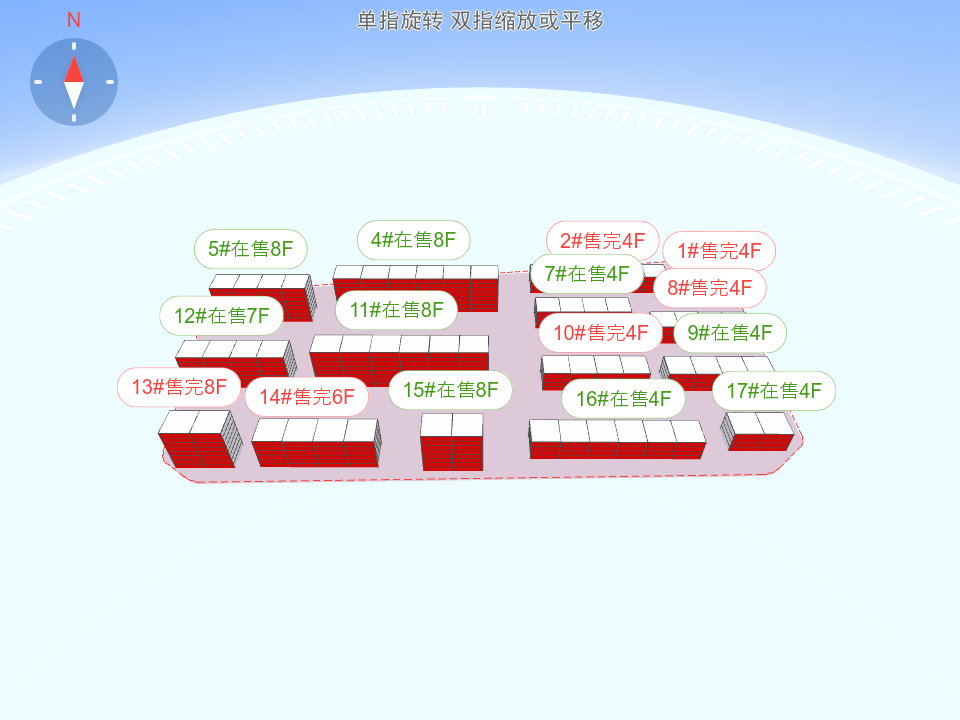Screen dimensions: 960x720
Task: Select building 14#售完6F
Action: (x=306, y=397)
